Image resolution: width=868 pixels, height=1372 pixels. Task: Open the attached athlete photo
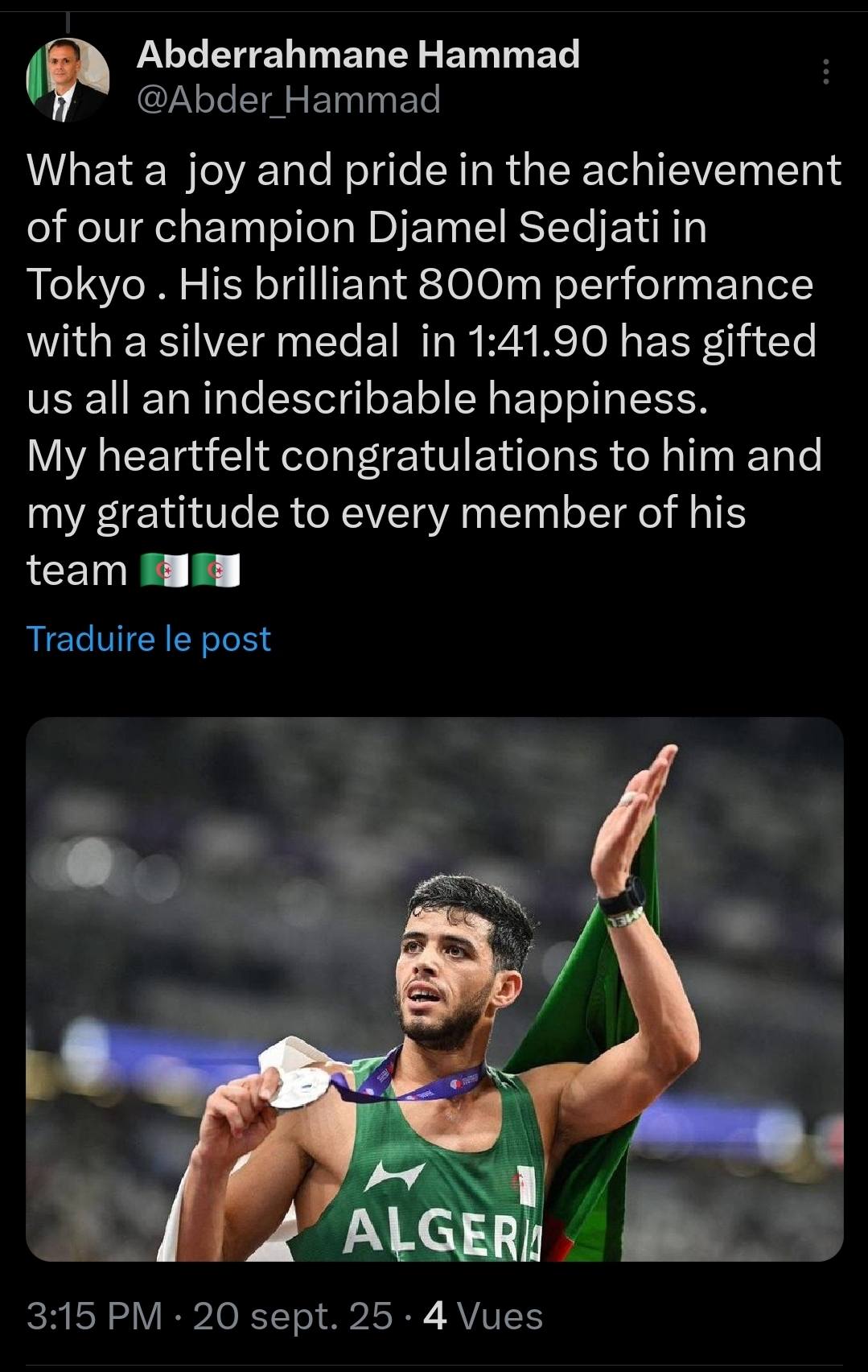(434, 988)
